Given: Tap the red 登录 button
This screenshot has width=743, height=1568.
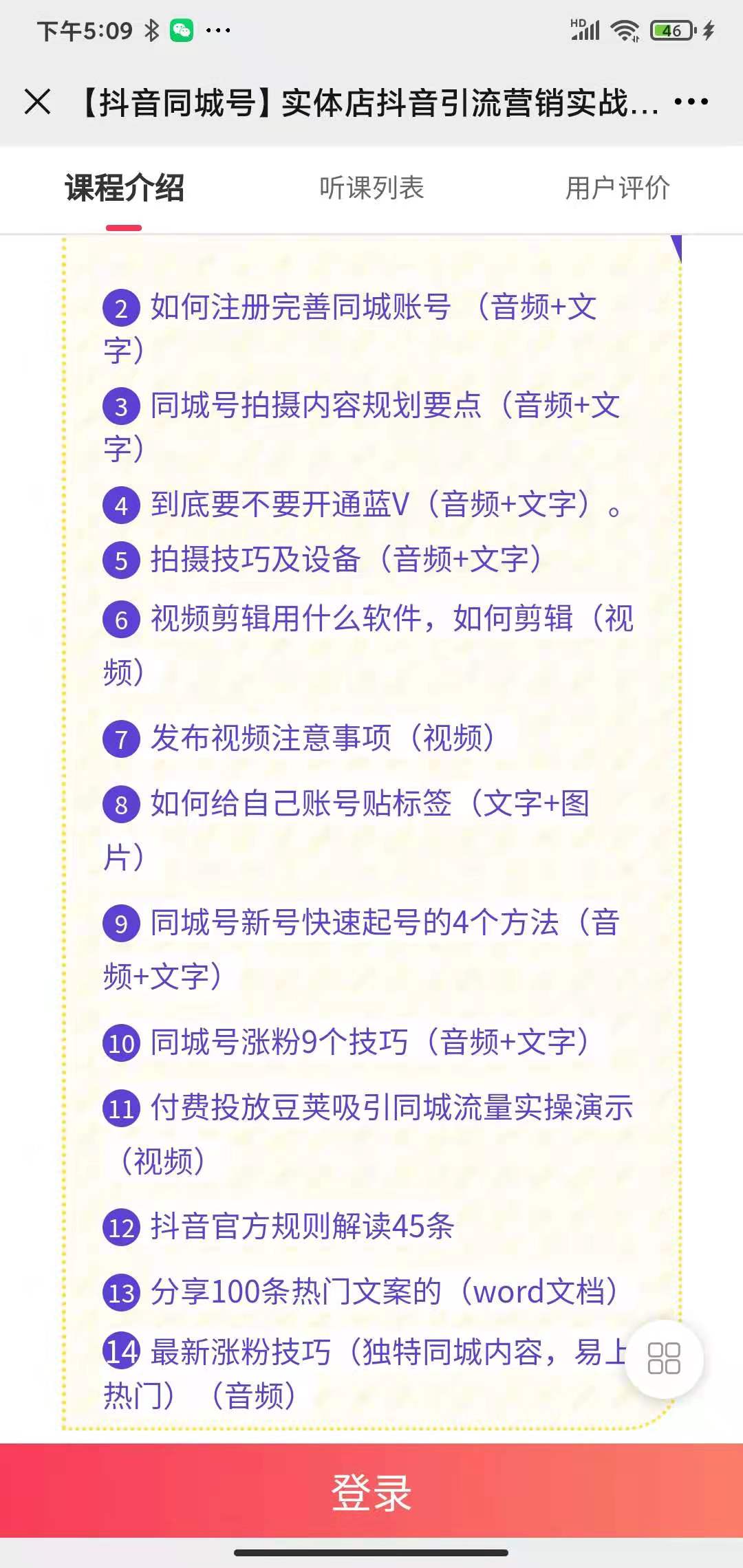Looking at the screenshot, I should [371, 1492].
